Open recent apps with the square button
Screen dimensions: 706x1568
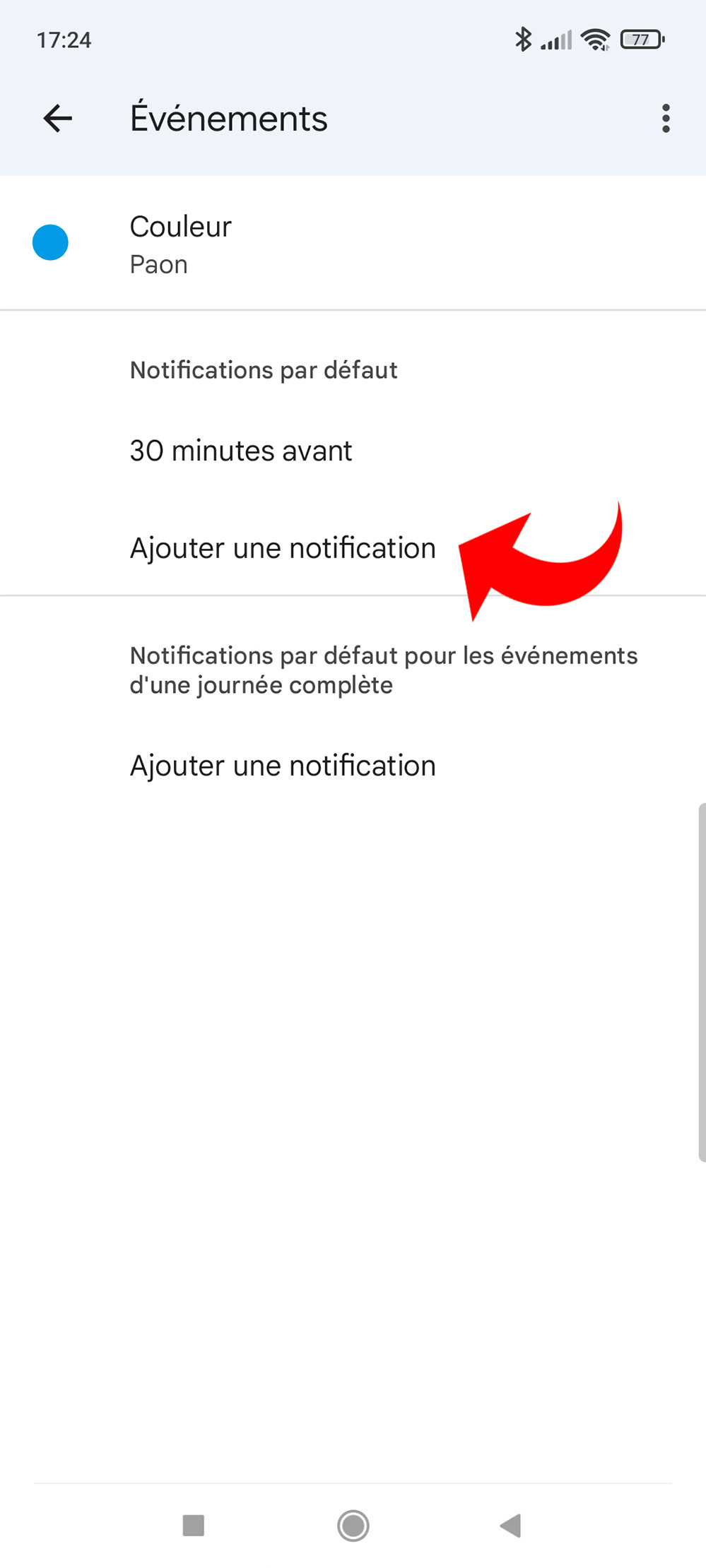point(194,1526)
